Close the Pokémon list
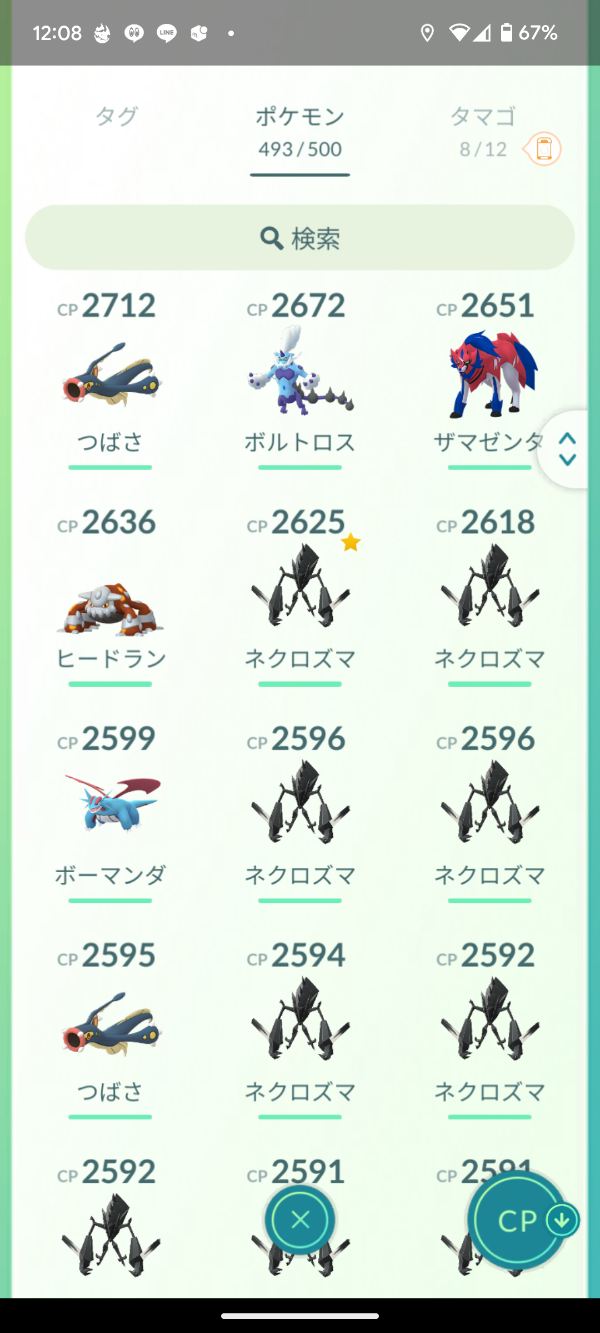 click(x=300, y=1219)
